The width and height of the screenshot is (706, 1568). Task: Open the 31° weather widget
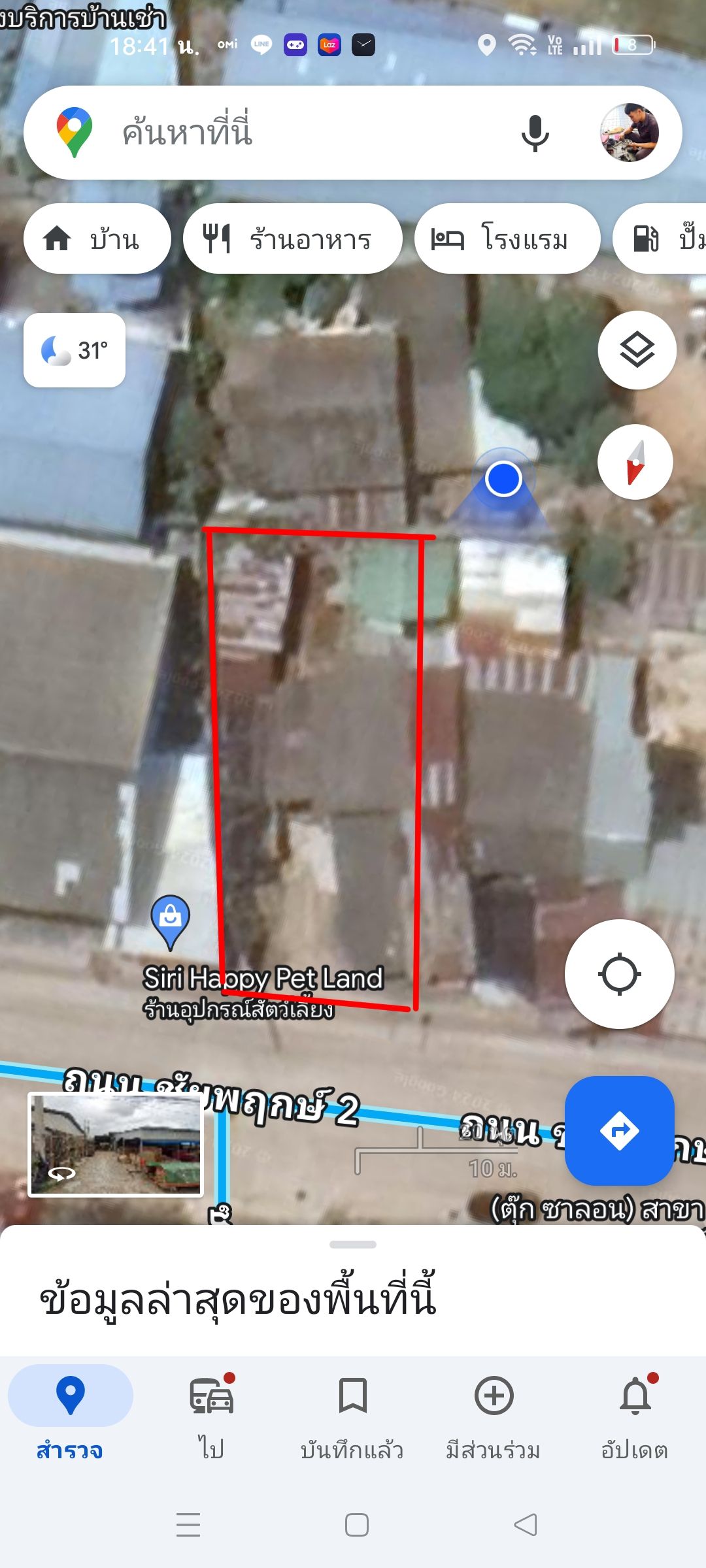pos(75,350)
